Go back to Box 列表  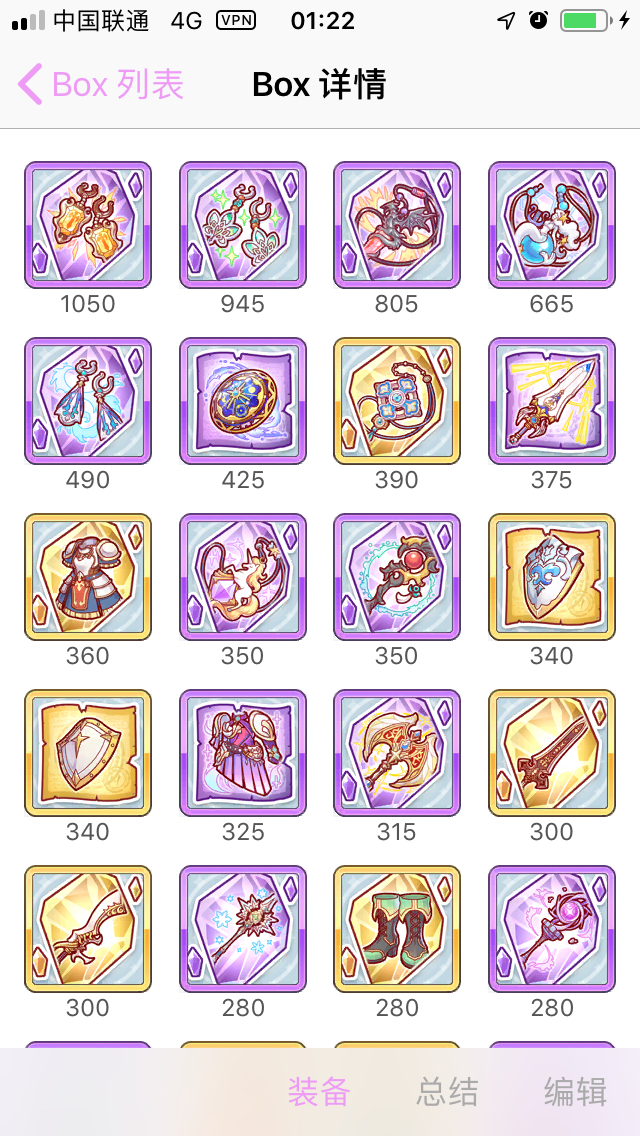(x=101, y=85)
